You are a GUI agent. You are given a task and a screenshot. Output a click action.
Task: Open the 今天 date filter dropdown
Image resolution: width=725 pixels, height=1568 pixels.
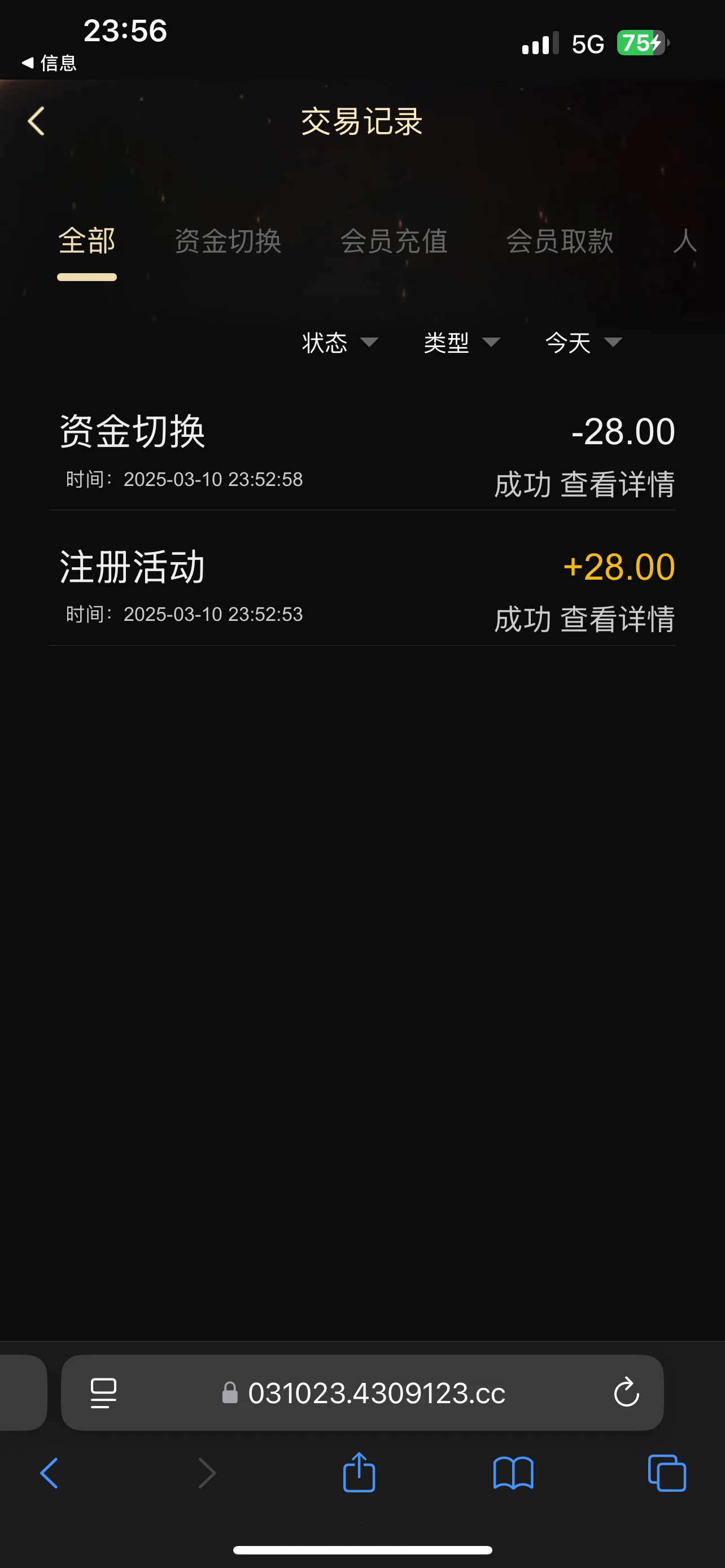pyautogui.click(x=583, y=343)
